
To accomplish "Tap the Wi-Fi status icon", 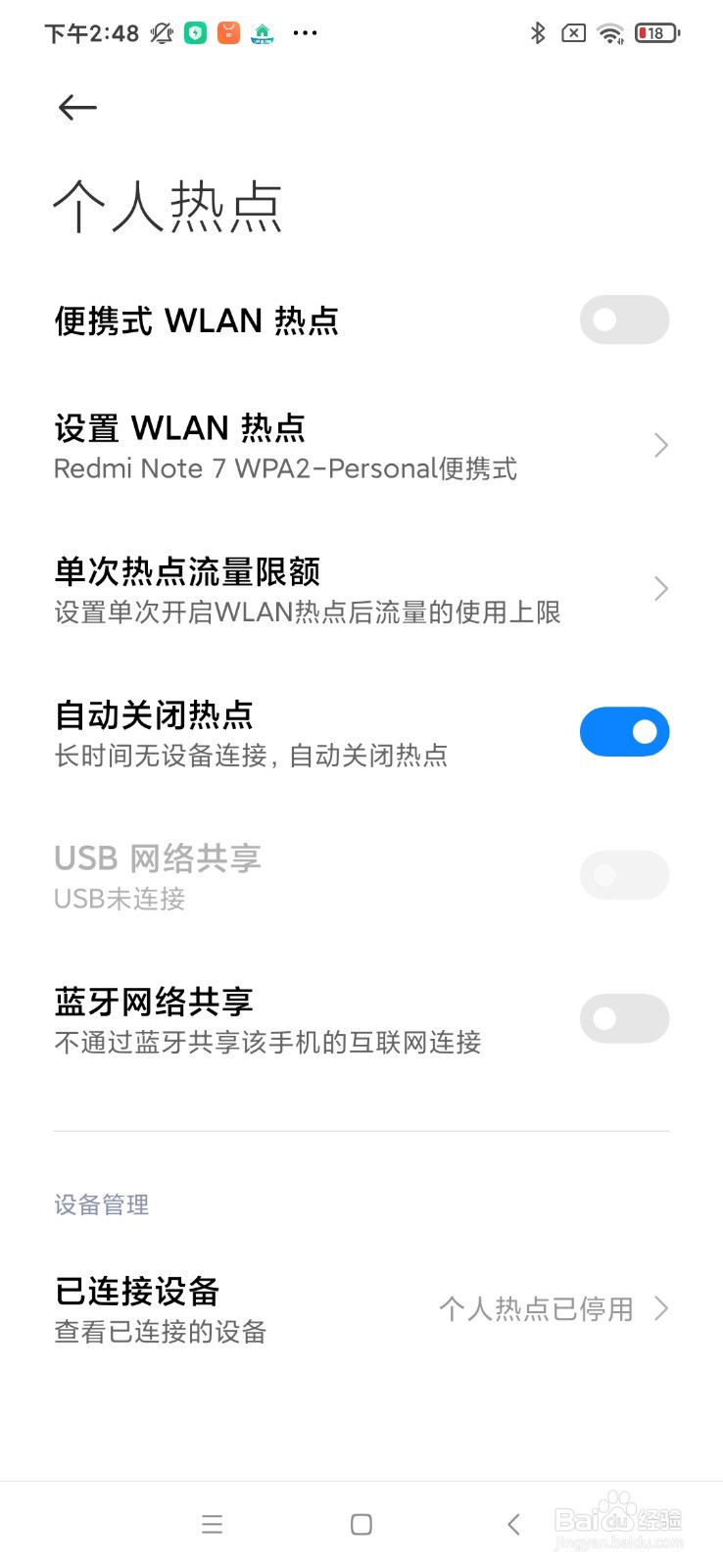I will 609,32.
